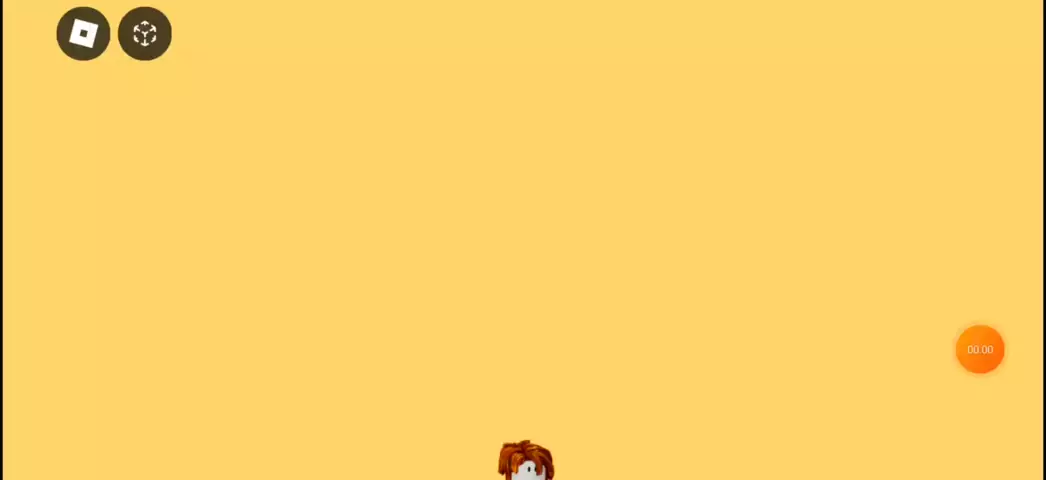This screenshot has width=1046, height=480.
Task: Open the Roblox menu button
Action: (x=83, y=34)
